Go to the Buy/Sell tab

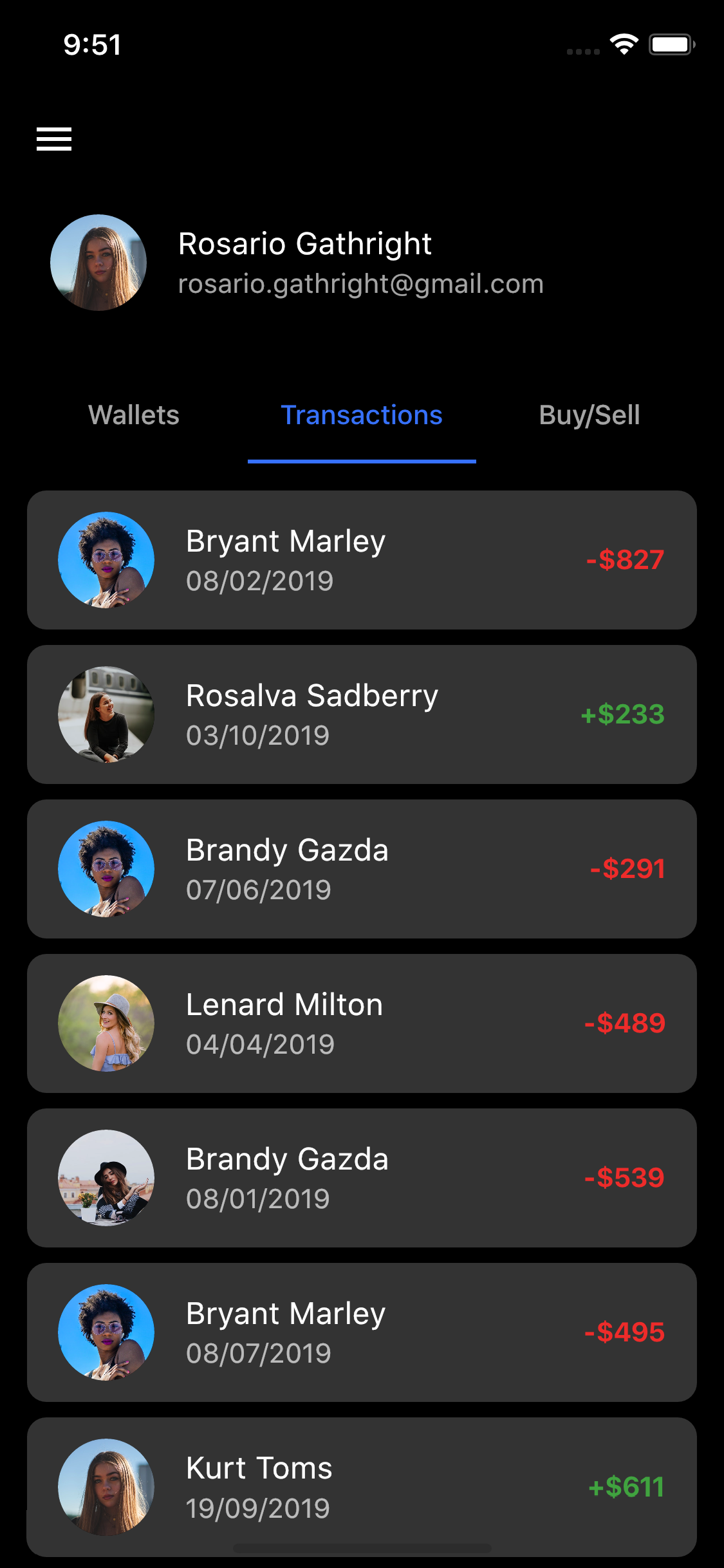click(x=589, y=415)
